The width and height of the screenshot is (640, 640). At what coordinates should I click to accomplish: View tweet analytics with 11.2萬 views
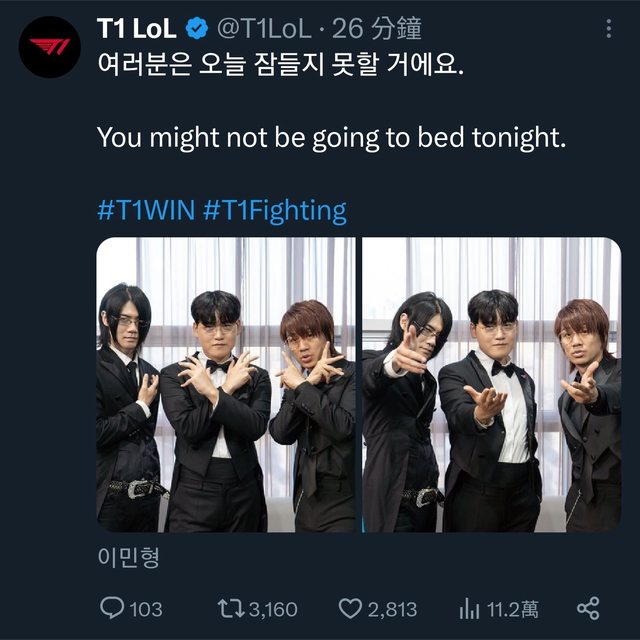pyautogui.click(x=469, y=607)
